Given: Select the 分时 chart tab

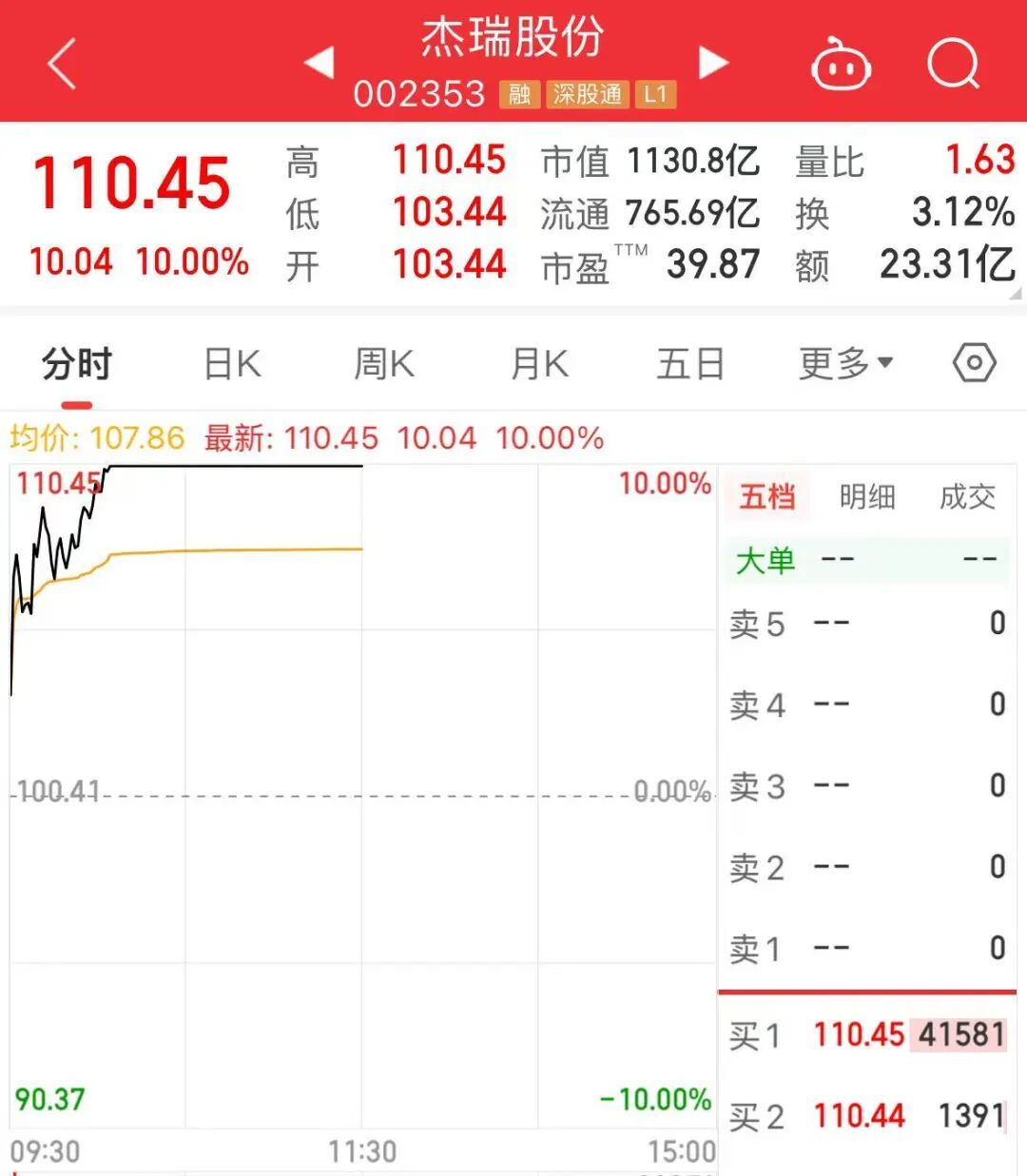Looking at the screenshot, I should point(77,364).
